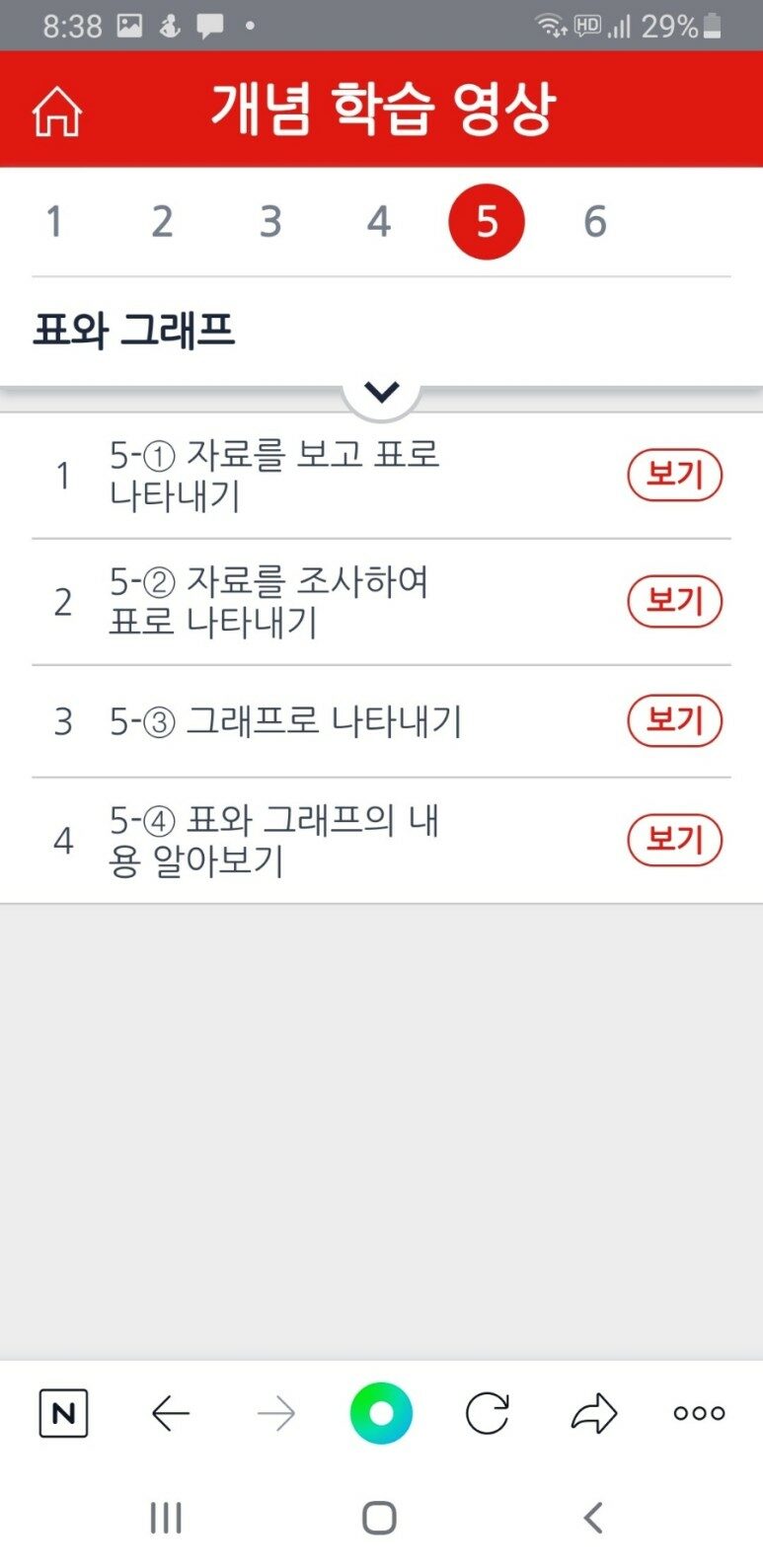The width and height of the screenshot is (763, 1568).
Task: Share this page
Action: (593, 1413)
